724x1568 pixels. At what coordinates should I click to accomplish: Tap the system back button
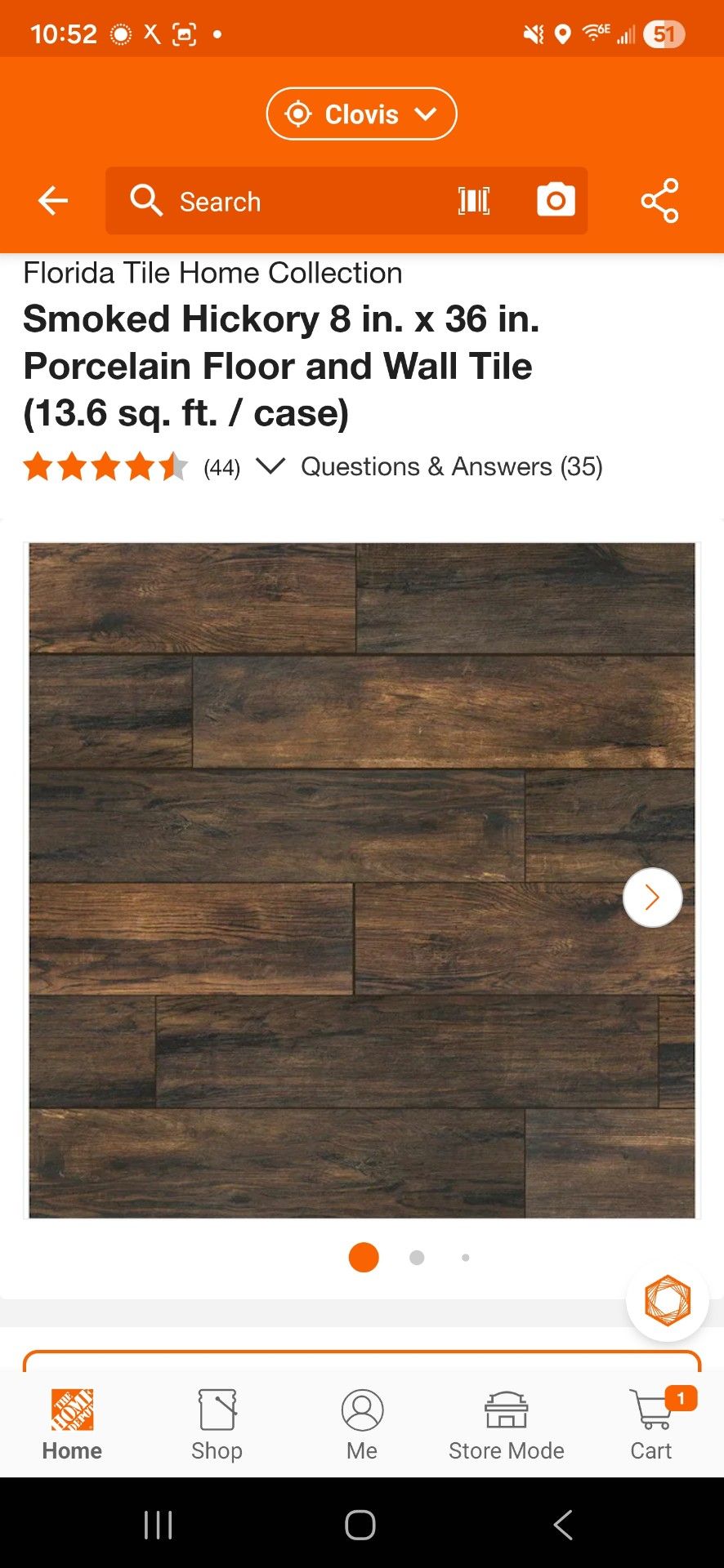(563, 1525)
